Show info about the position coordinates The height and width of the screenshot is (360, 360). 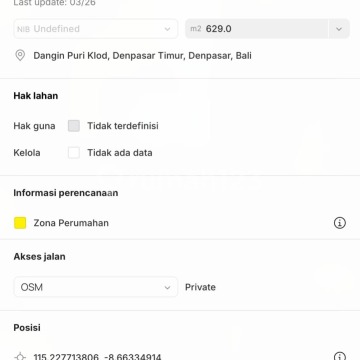pyautogui.click(x=340, y=356)
